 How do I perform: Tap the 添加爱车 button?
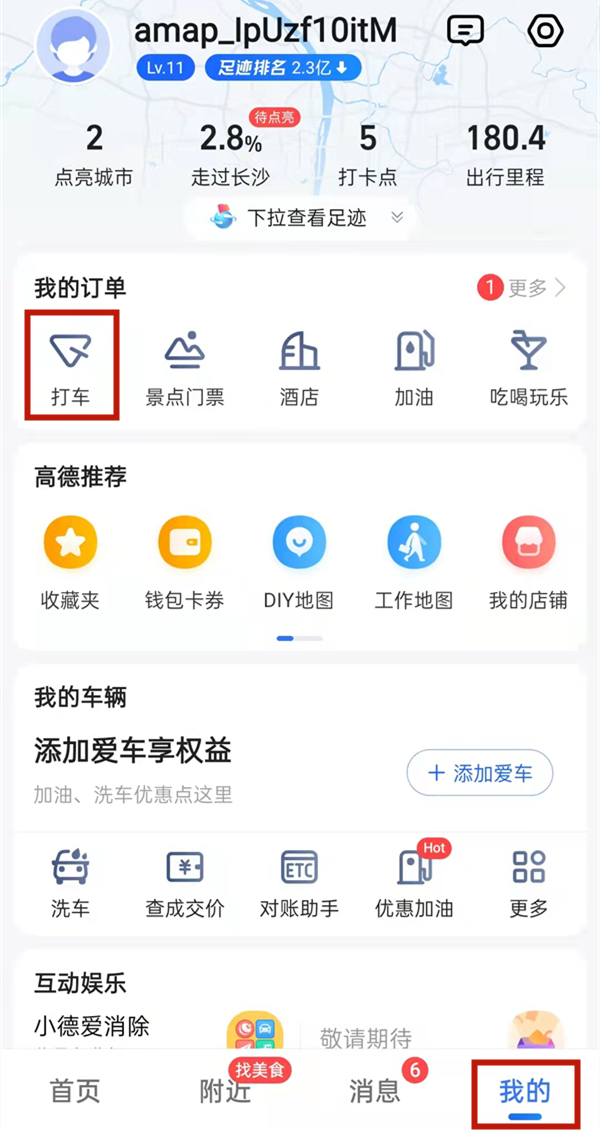tap(479, 772)
